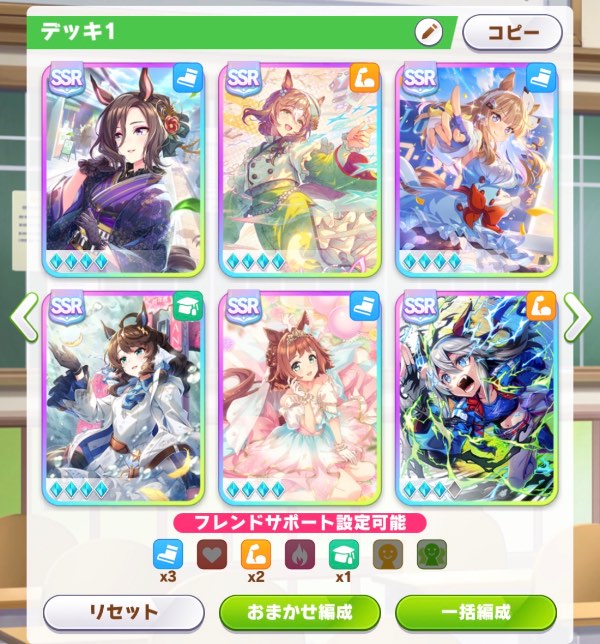
Task: Use おまかせ編成 auto formation
Action: click(299, 611)
